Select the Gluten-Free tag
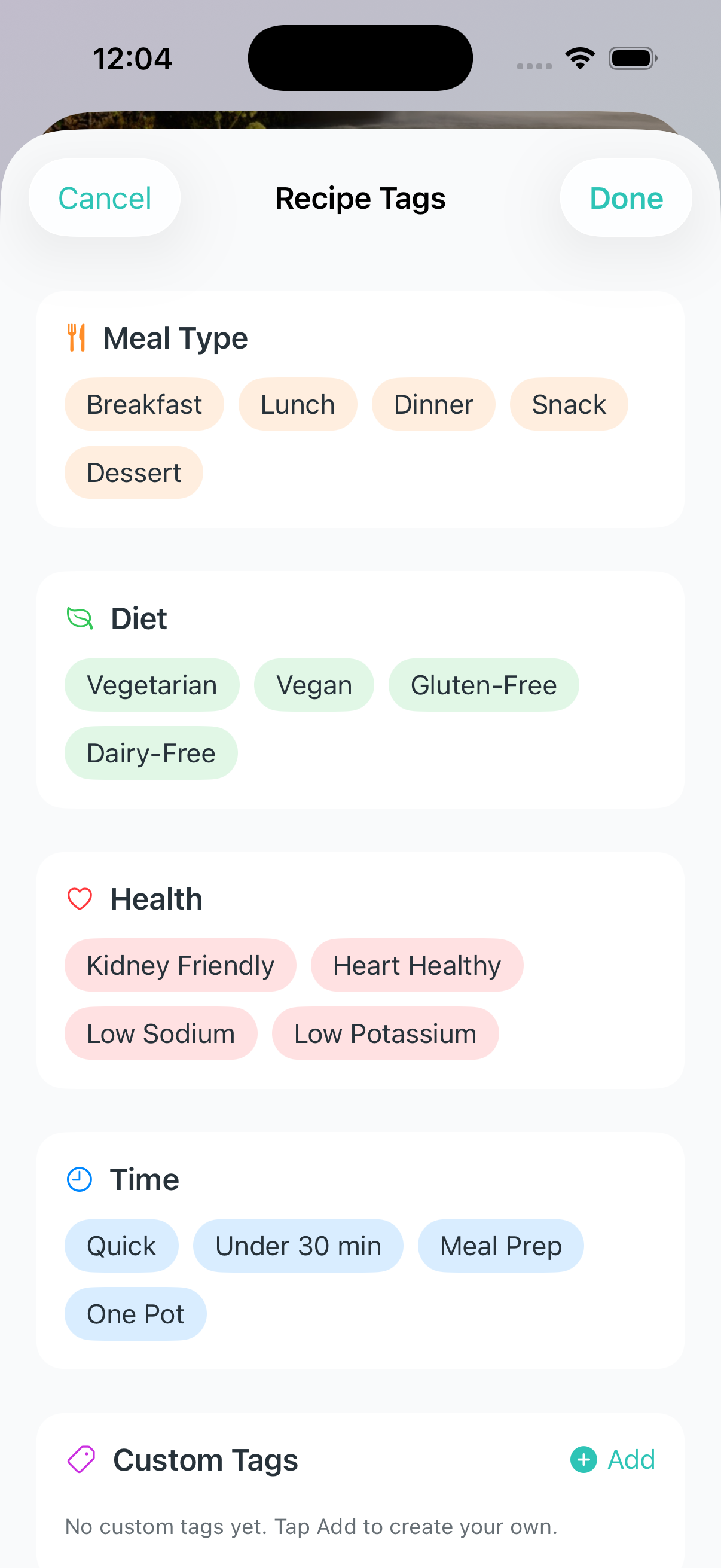The height and width of the screenshot is (1568, 721). coord(484,684)
